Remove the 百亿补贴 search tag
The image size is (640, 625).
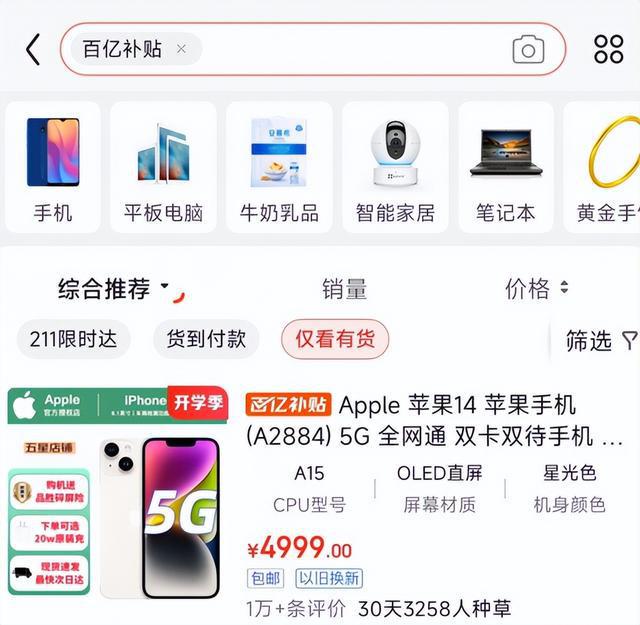tap(181, 48)
